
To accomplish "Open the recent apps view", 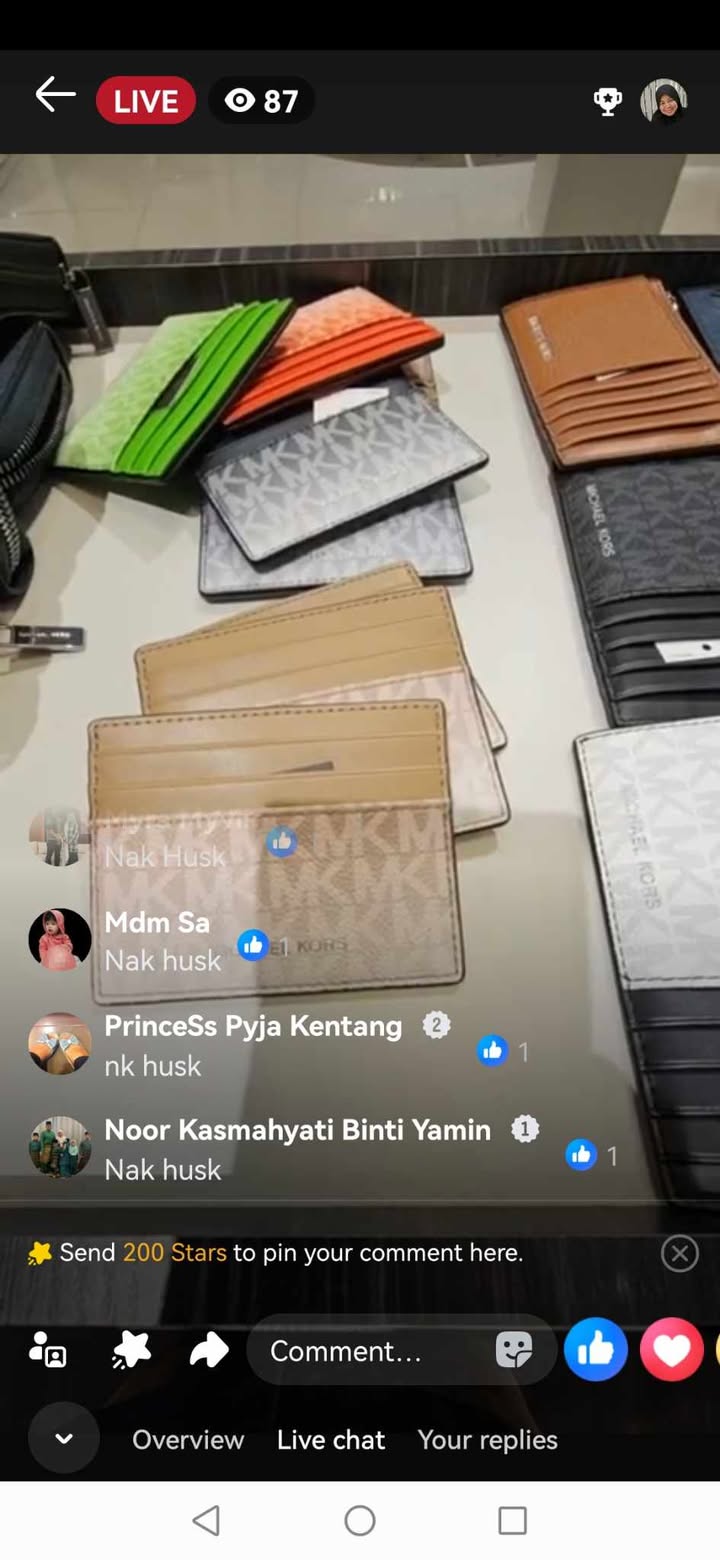I will [x=512, y=1521].
